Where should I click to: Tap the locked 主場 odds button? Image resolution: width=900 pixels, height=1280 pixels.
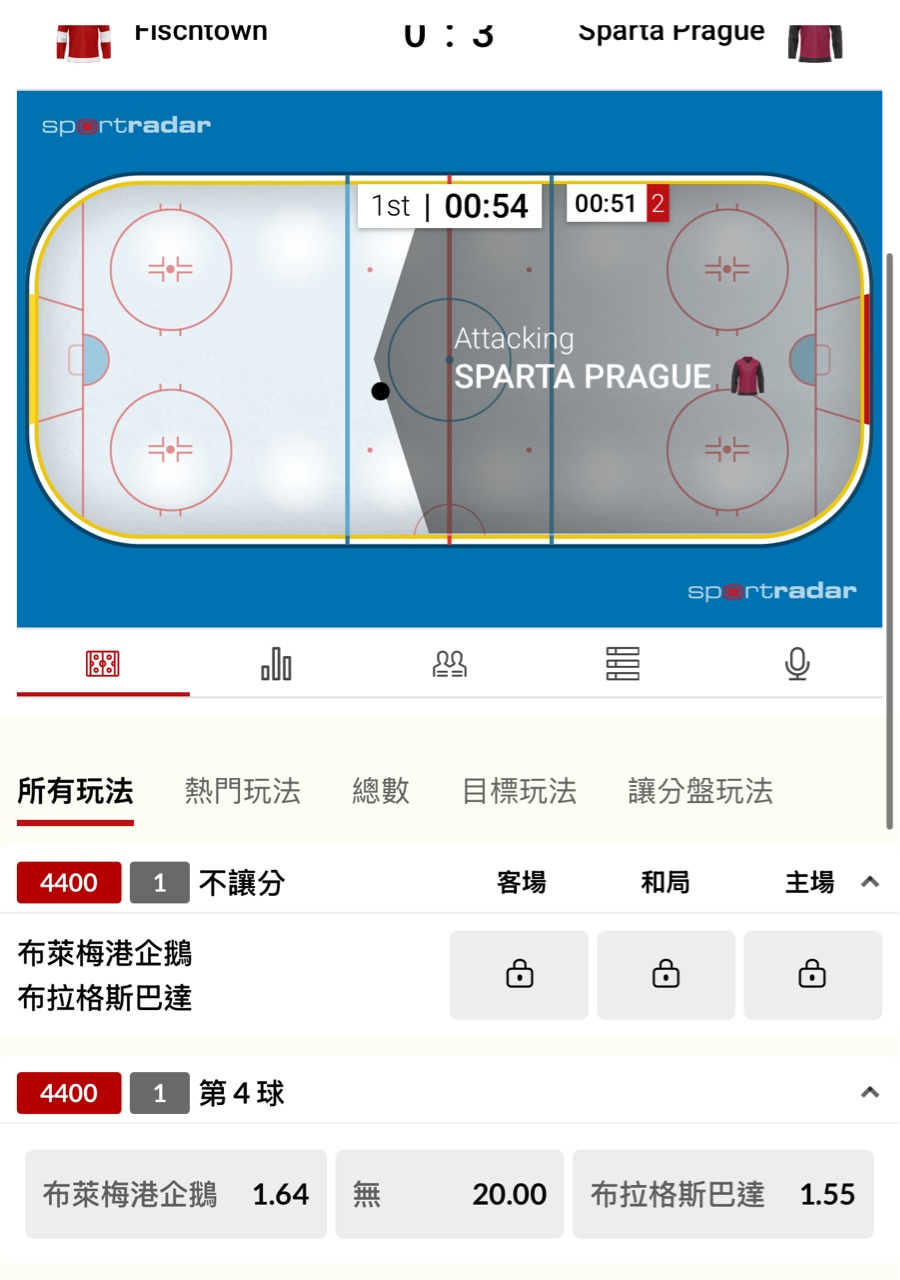(x=812, y=975)
